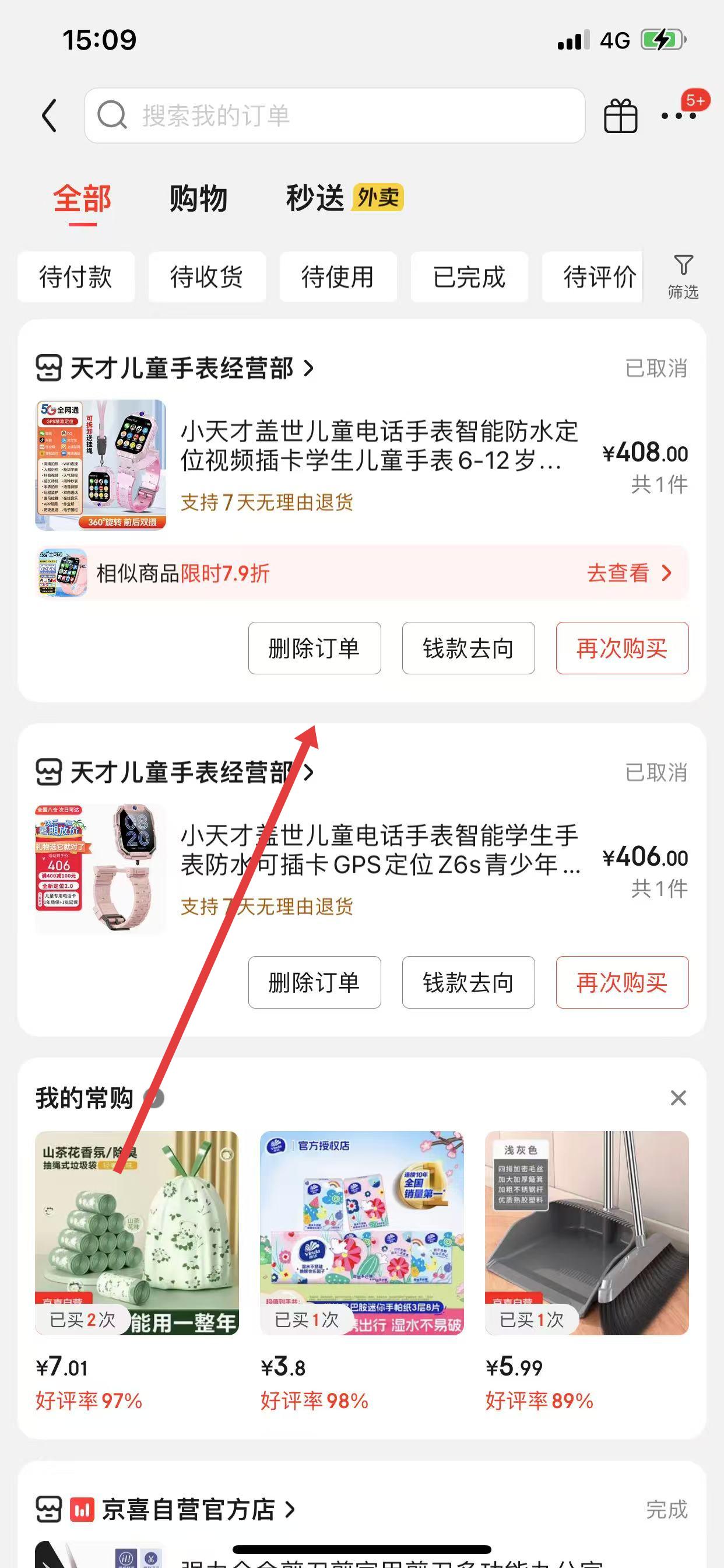Open the 筛选 filter funnel
This screenshot has height=1568, width=724.
pos(683,276)
